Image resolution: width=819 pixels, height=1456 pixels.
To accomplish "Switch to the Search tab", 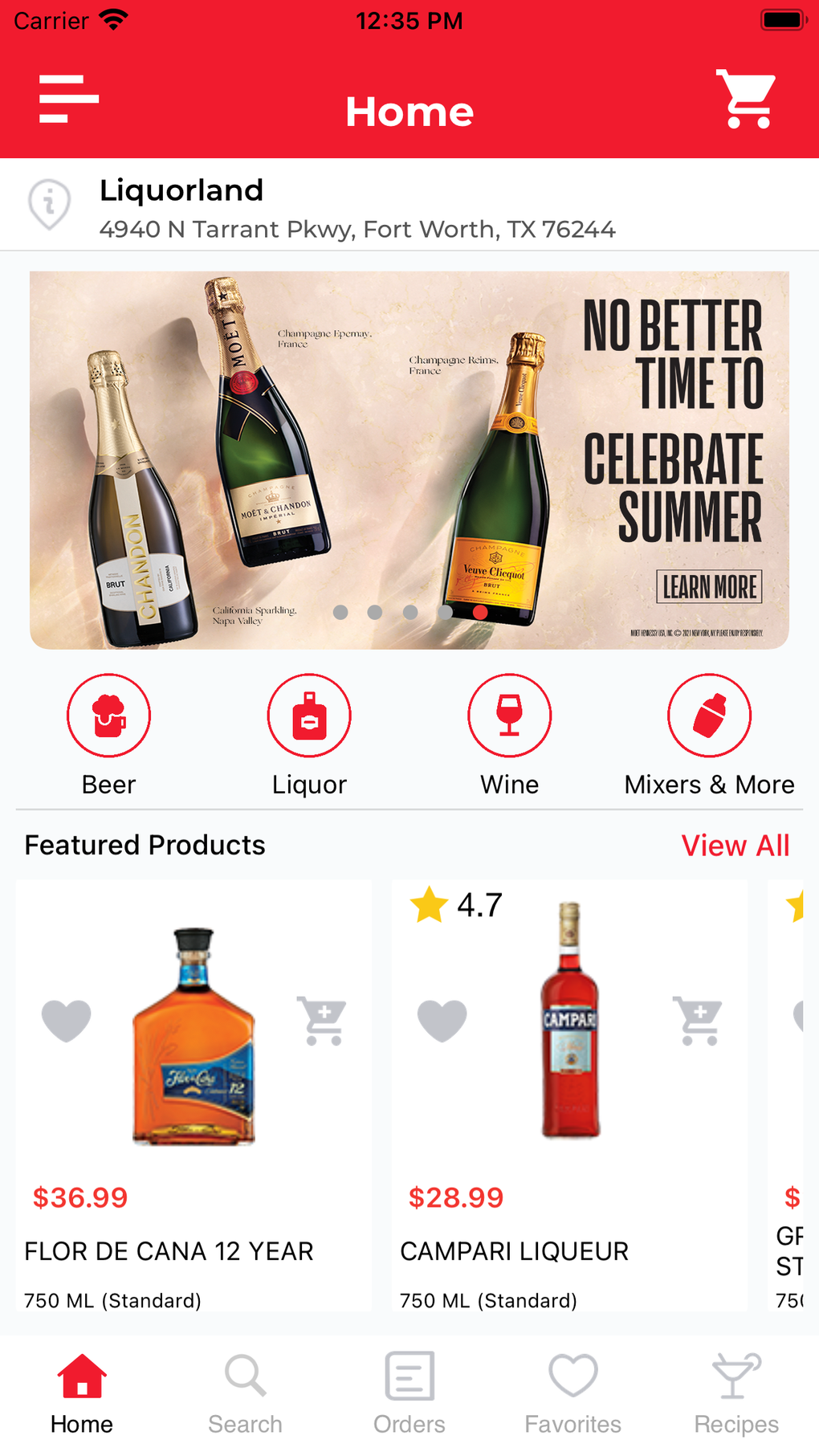I will (x=245, y=1393).
